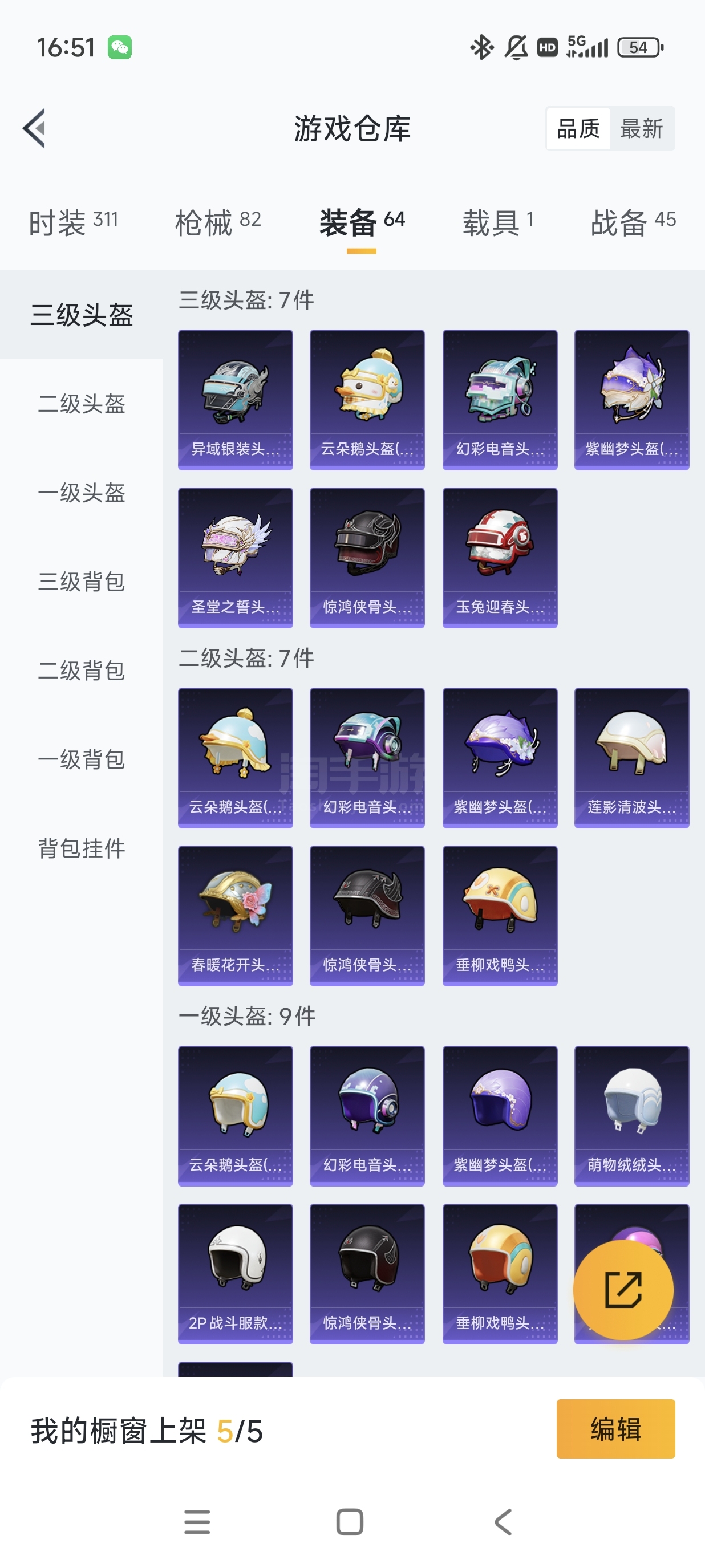Screen dimensions: 705x1568
Task: Open the 背包挂件 category
Action: coord(82,848)
